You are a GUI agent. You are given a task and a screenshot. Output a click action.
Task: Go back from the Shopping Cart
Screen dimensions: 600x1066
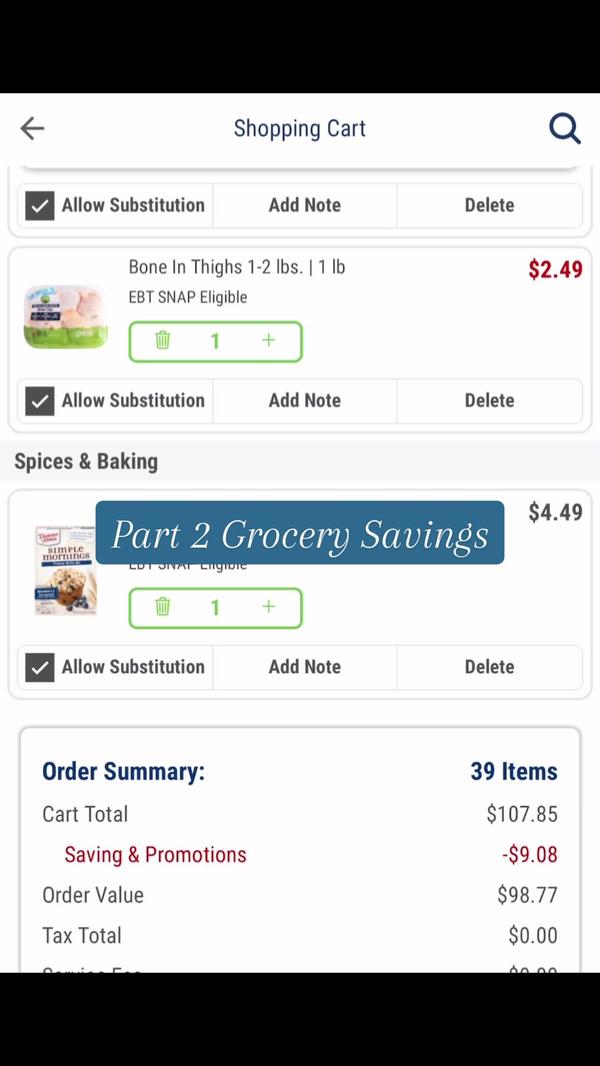tap(32, 128)
